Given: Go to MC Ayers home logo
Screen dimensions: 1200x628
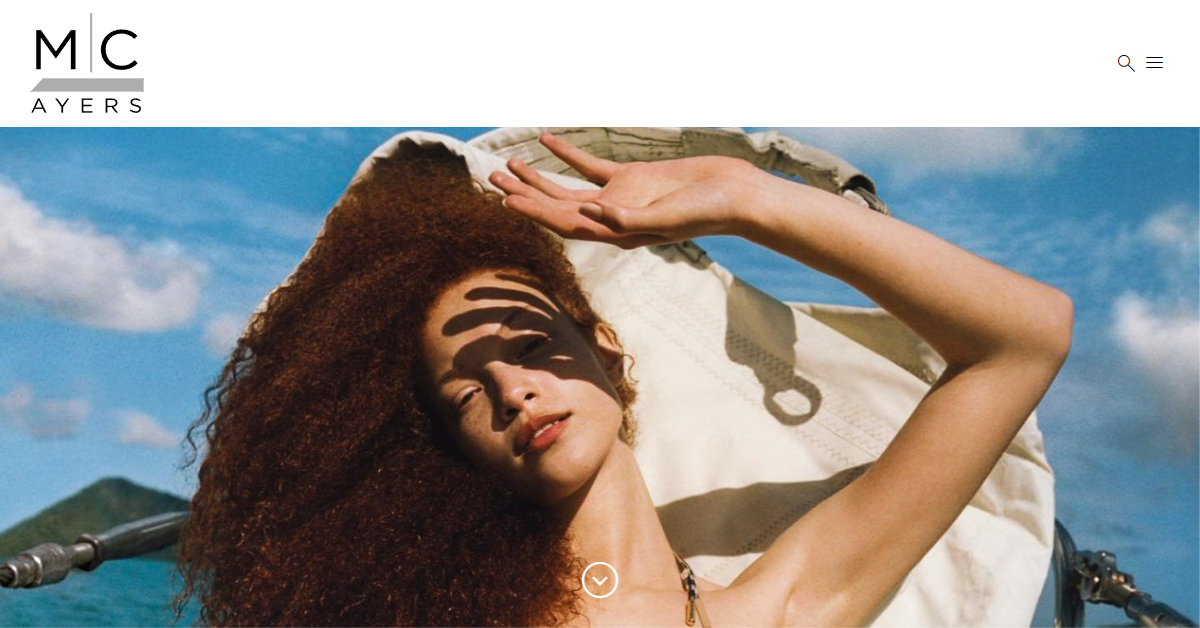Looking at the screenshot, I should click(x=87, y=63).
